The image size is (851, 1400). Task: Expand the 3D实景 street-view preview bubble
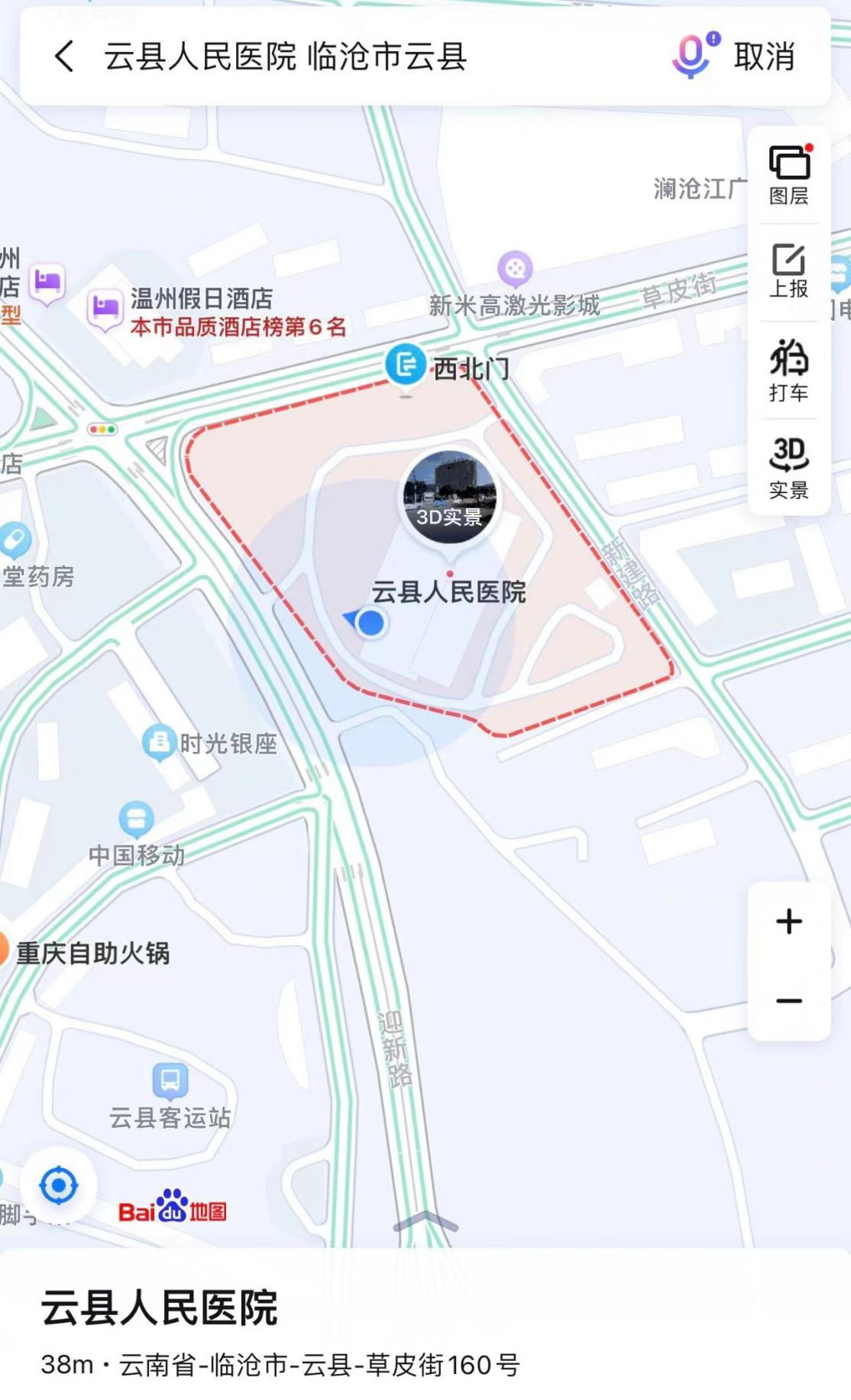pyautogui.click(x=452, y=497)
